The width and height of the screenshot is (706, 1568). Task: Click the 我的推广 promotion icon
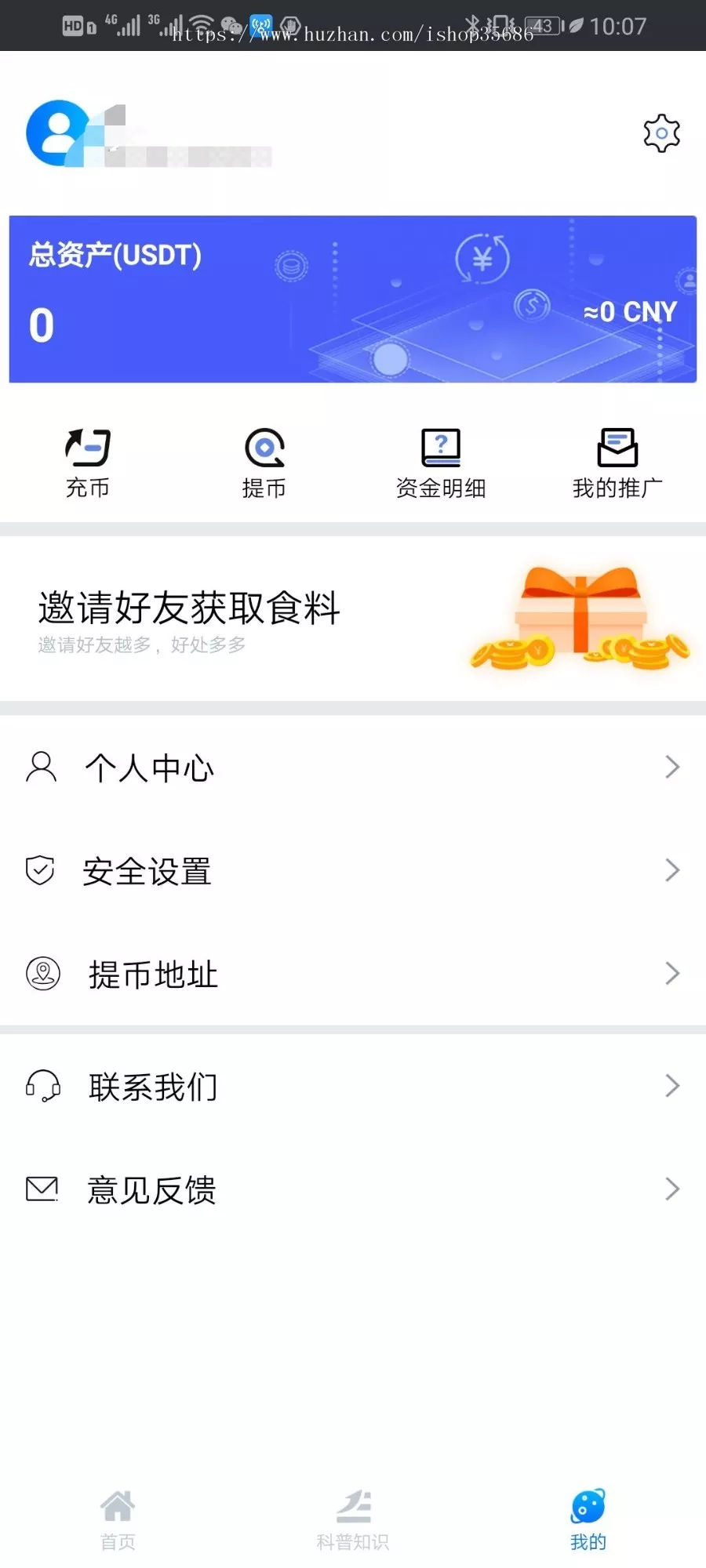tap(617, 447)
